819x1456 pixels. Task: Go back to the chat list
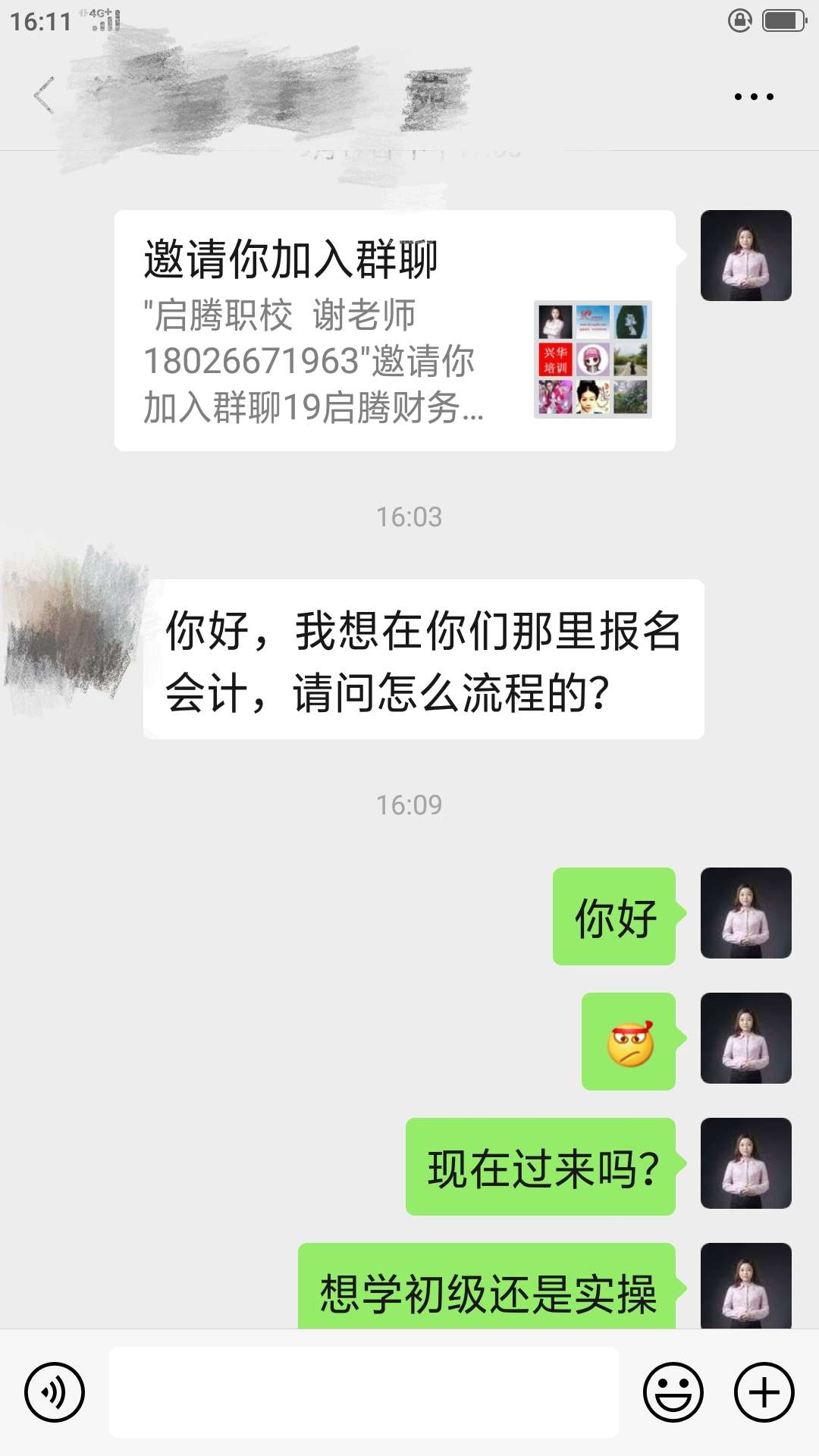(x=44, y=96)
